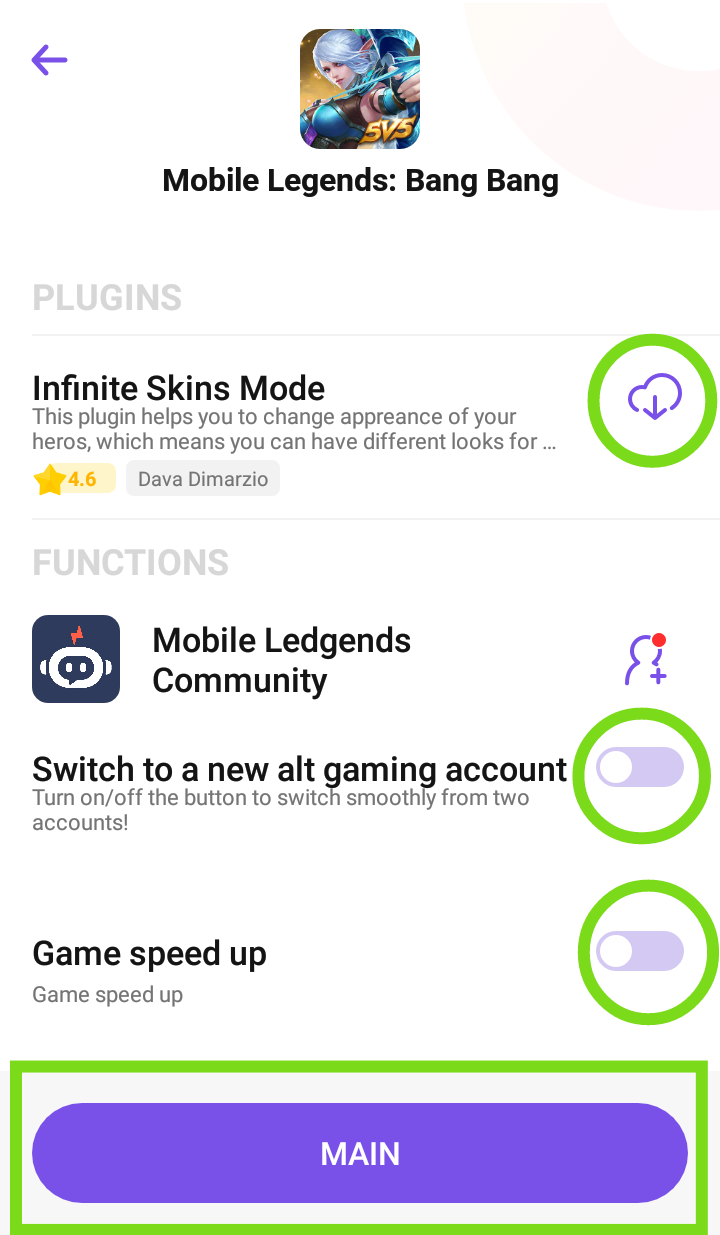Click the star rating icon

[47, 478]
